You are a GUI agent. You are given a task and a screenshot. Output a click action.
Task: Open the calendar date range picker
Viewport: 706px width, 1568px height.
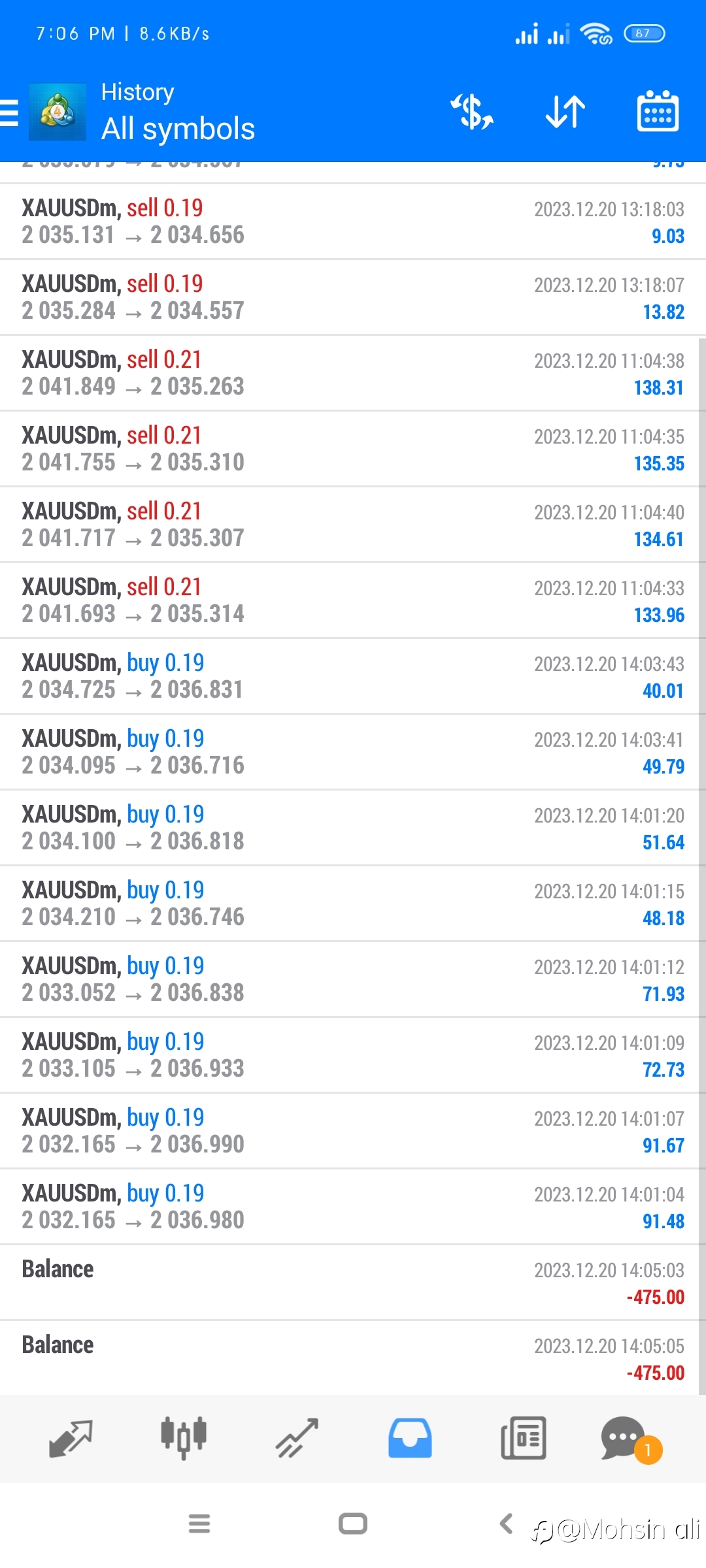[658, 111]
